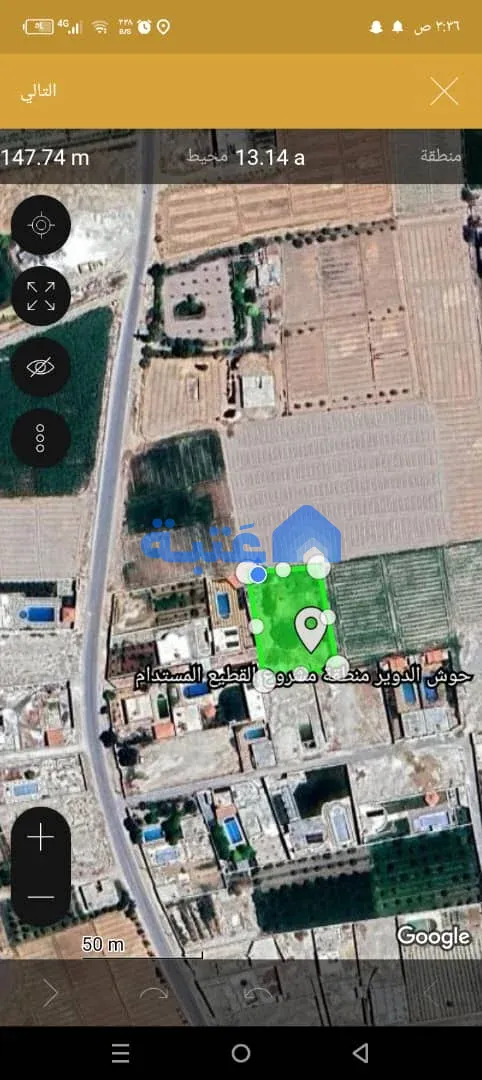This screenshot has height=1080, width=482.
Task: Tap the right-pointing chevron in bottom toolbar
Action: 50,993
